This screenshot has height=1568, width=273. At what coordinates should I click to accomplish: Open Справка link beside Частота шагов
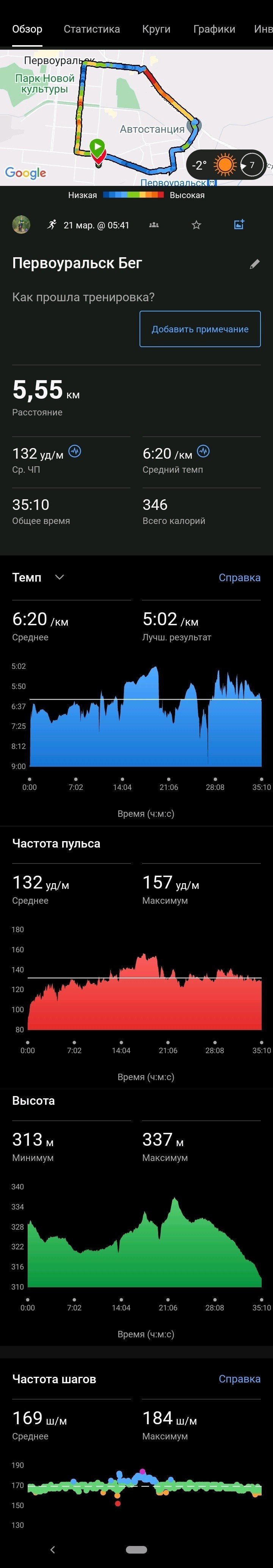click(x=240, y=1379)
